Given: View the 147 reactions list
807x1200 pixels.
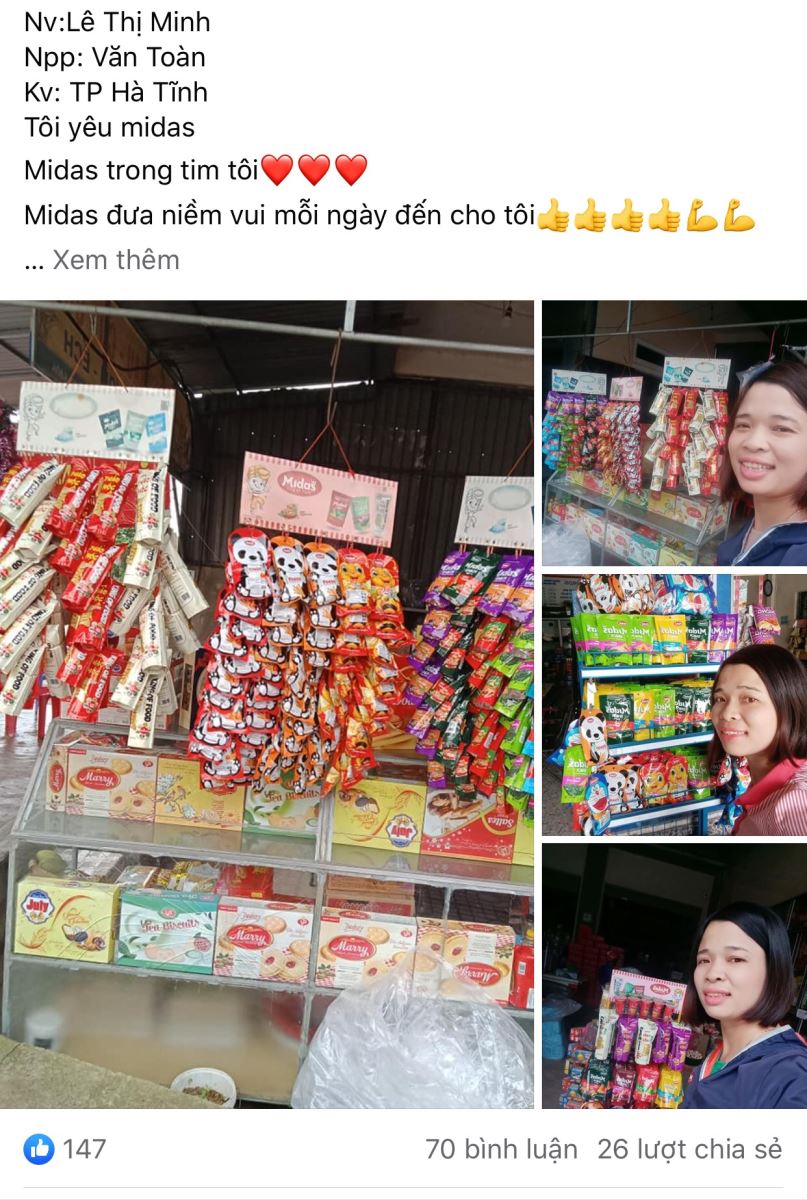Looking at the screenshot, I should pos(66,1149).
